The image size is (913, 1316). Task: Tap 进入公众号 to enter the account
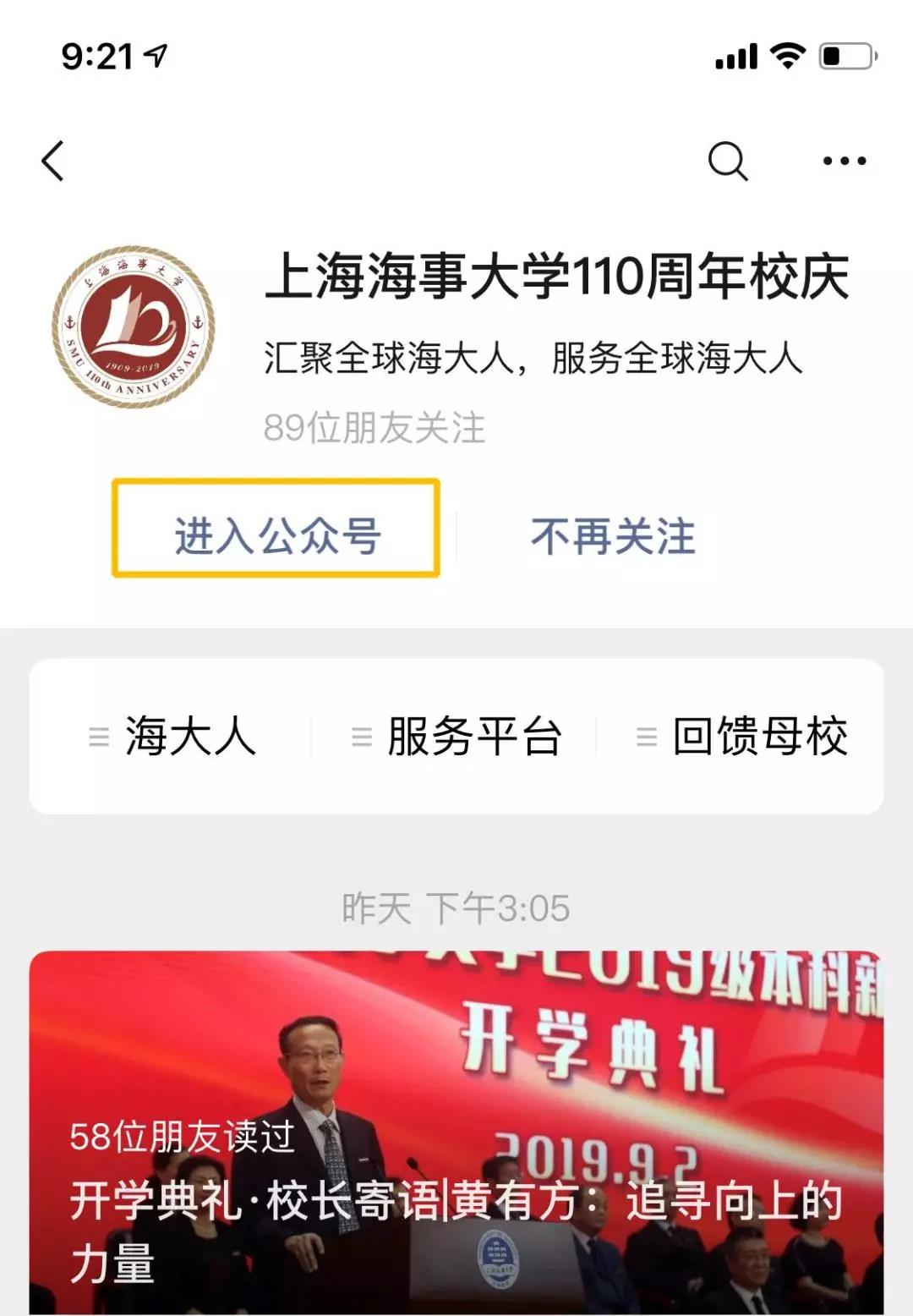tap(276, 529)
